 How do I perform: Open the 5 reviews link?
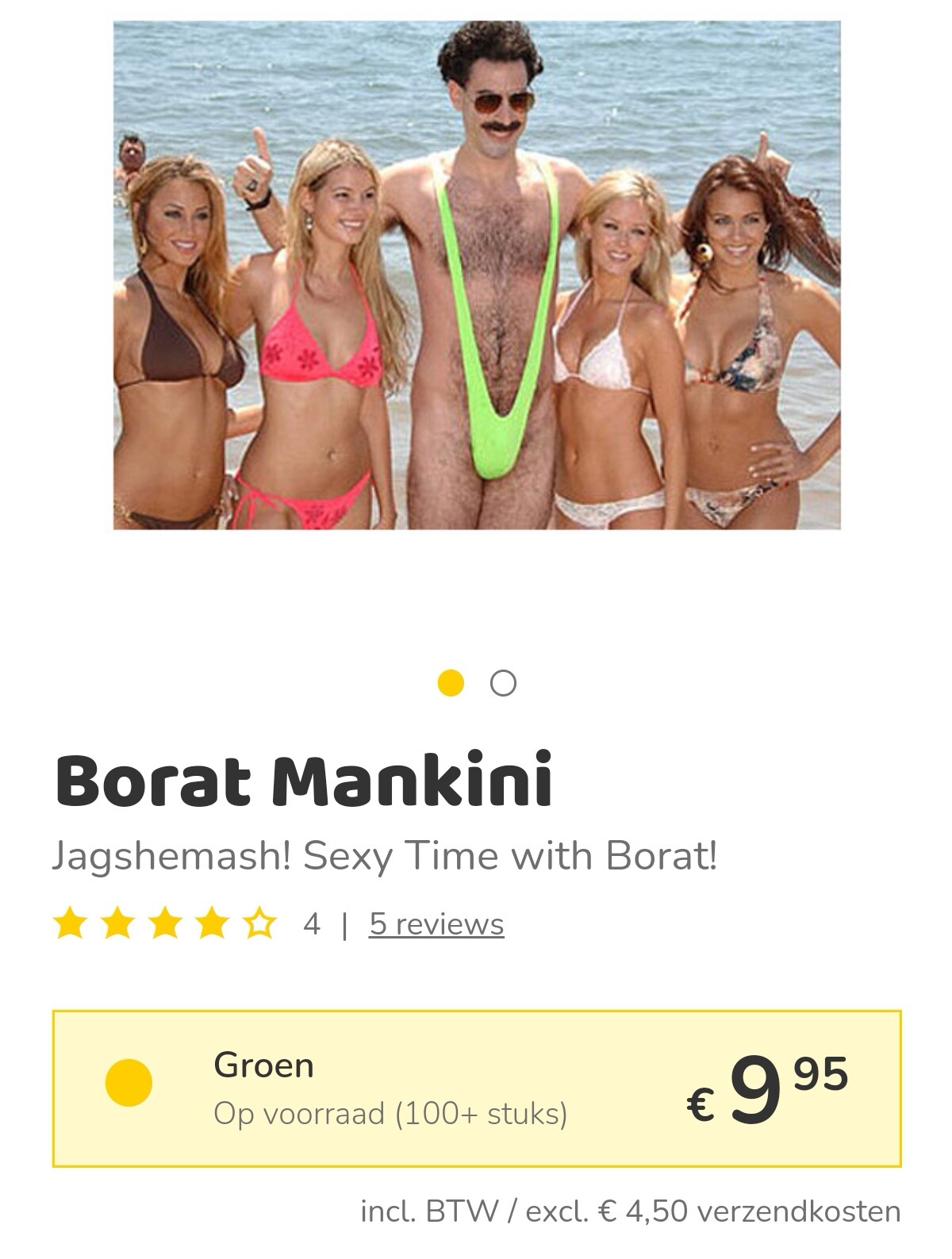point(436,924)
